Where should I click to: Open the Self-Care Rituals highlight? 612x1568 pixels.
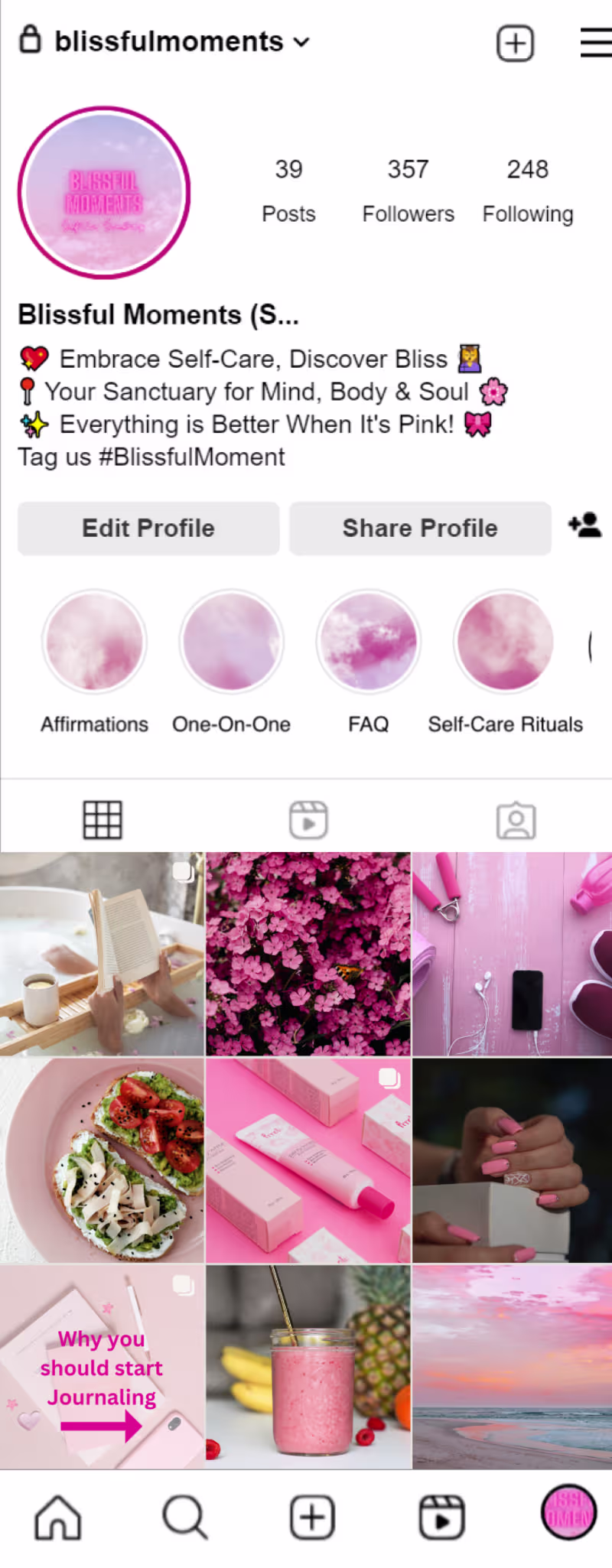click(x=505, y=641)
